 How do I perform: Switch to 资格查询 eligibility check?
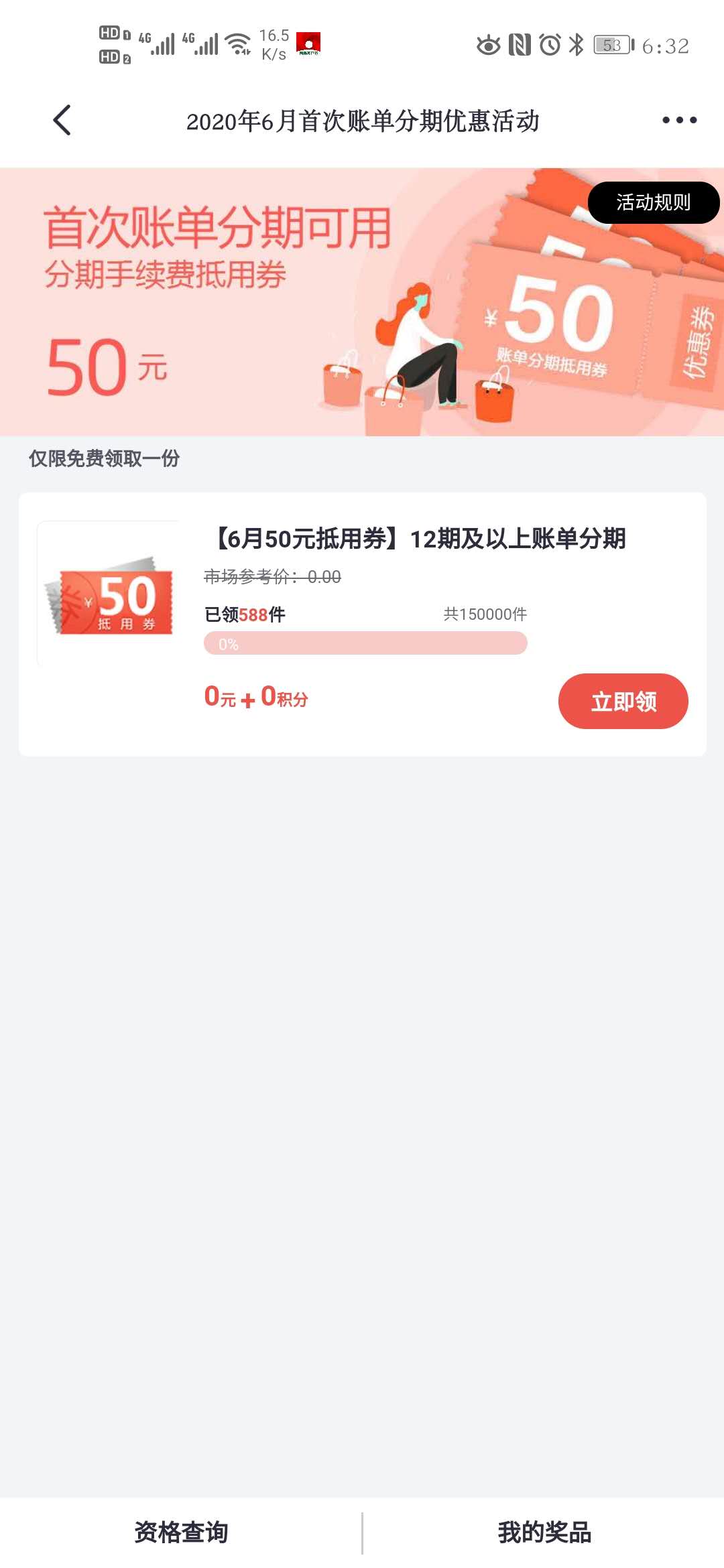point(181,1532)
